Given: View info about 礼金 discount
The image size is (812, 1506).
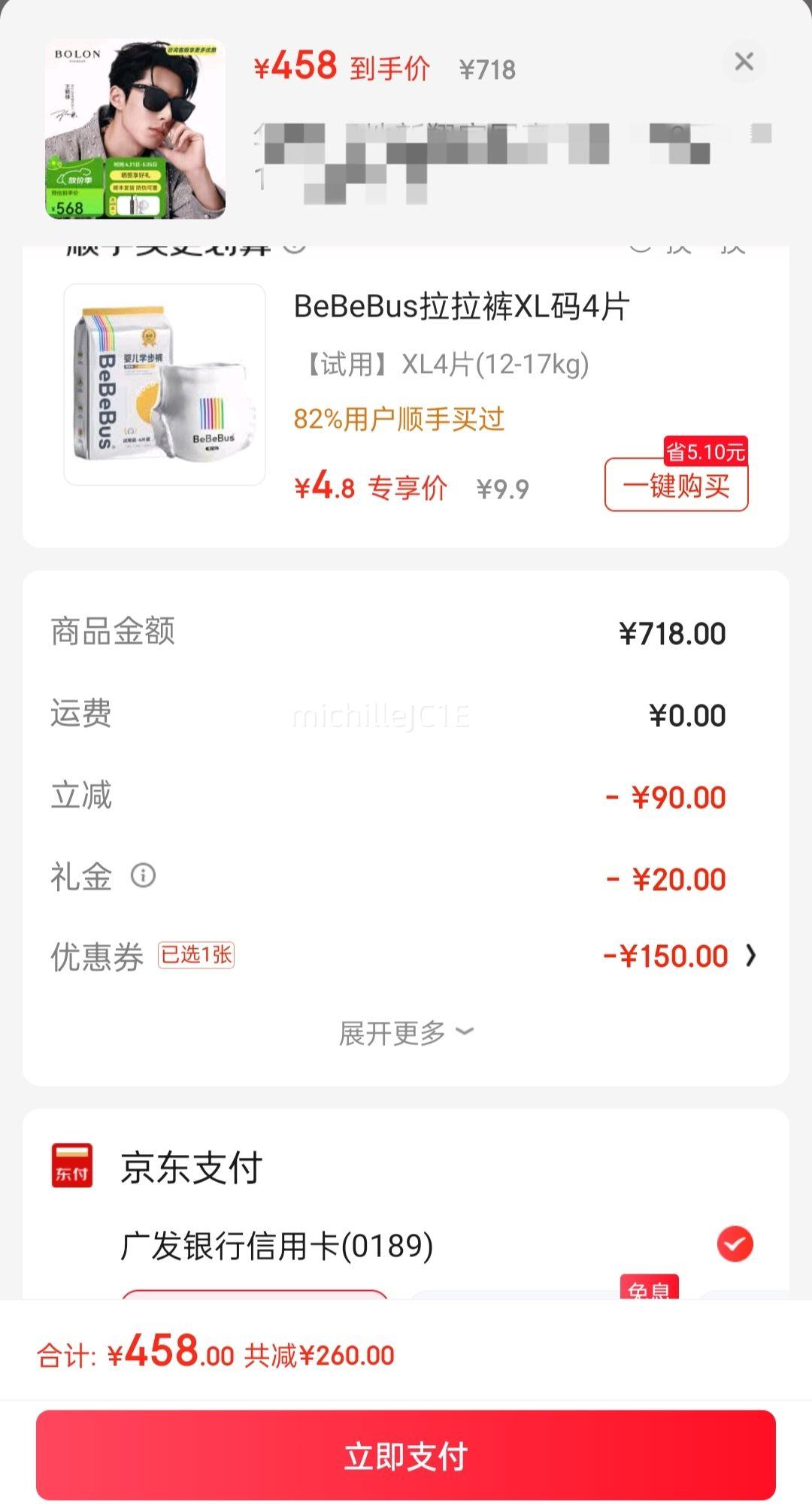Looking at the screenshot, I should [143, 875].
